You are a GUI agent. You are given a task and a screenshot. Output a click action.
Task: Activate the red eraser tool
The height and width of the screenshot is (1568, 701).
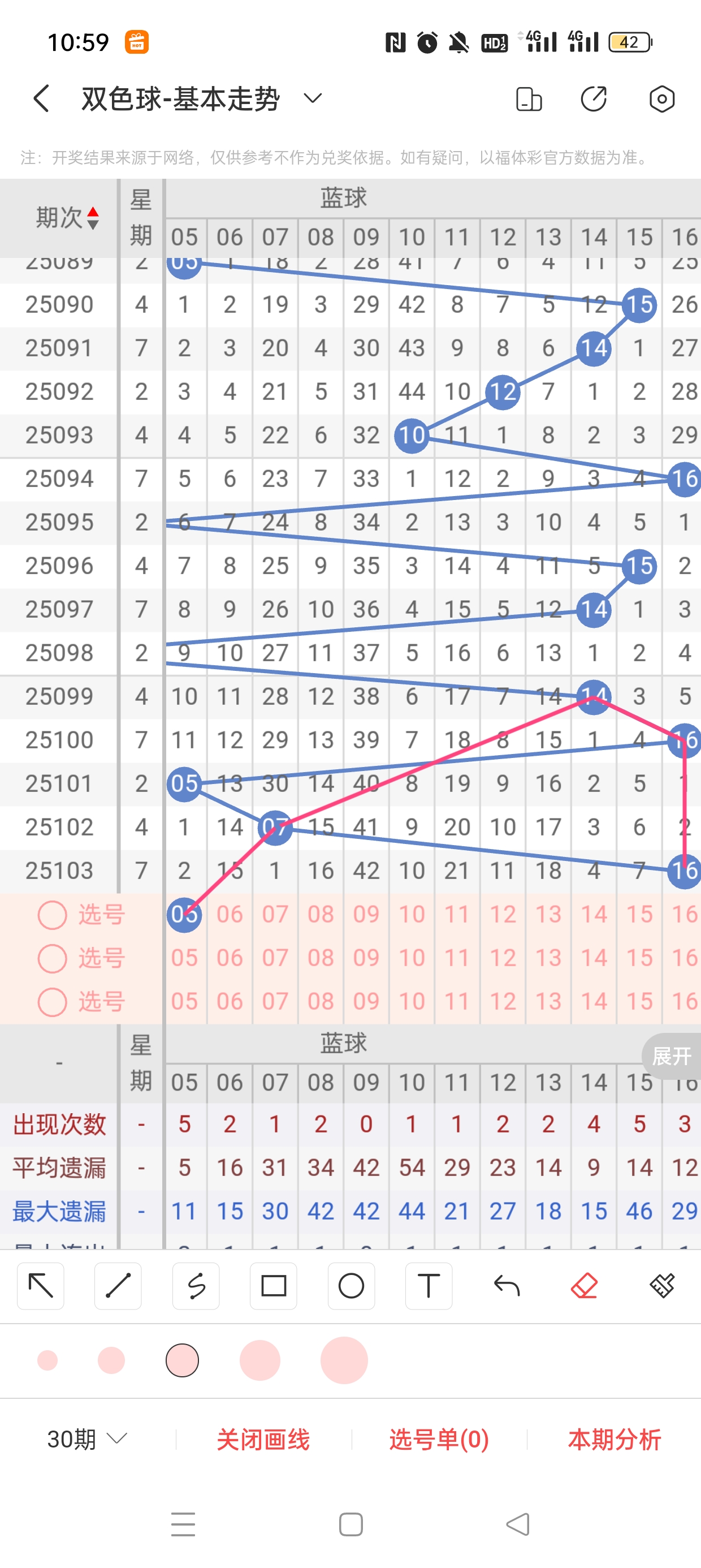(x=584, y=1286)
